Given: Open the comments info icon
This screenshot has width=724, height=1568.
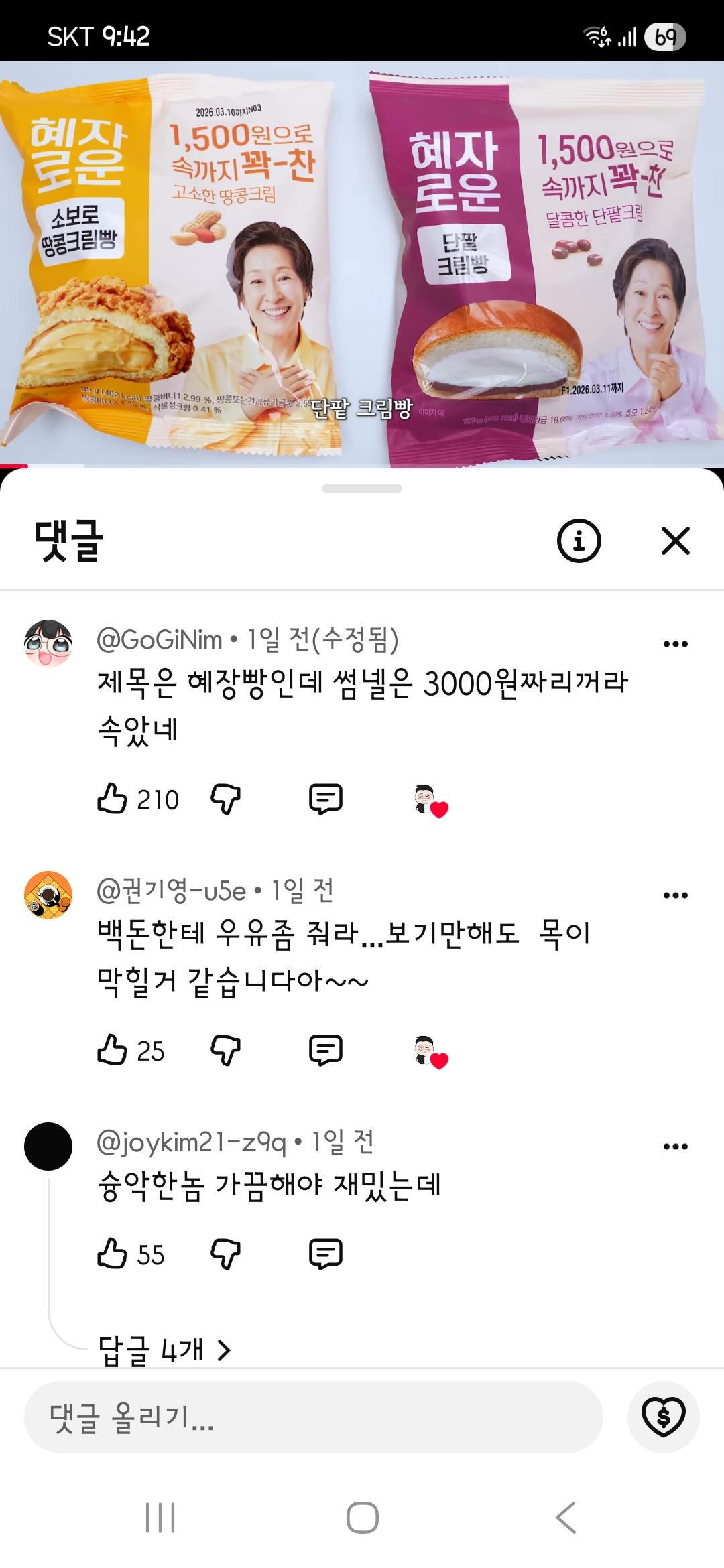Looking at the screenshot, I should [x=579, y=541].
